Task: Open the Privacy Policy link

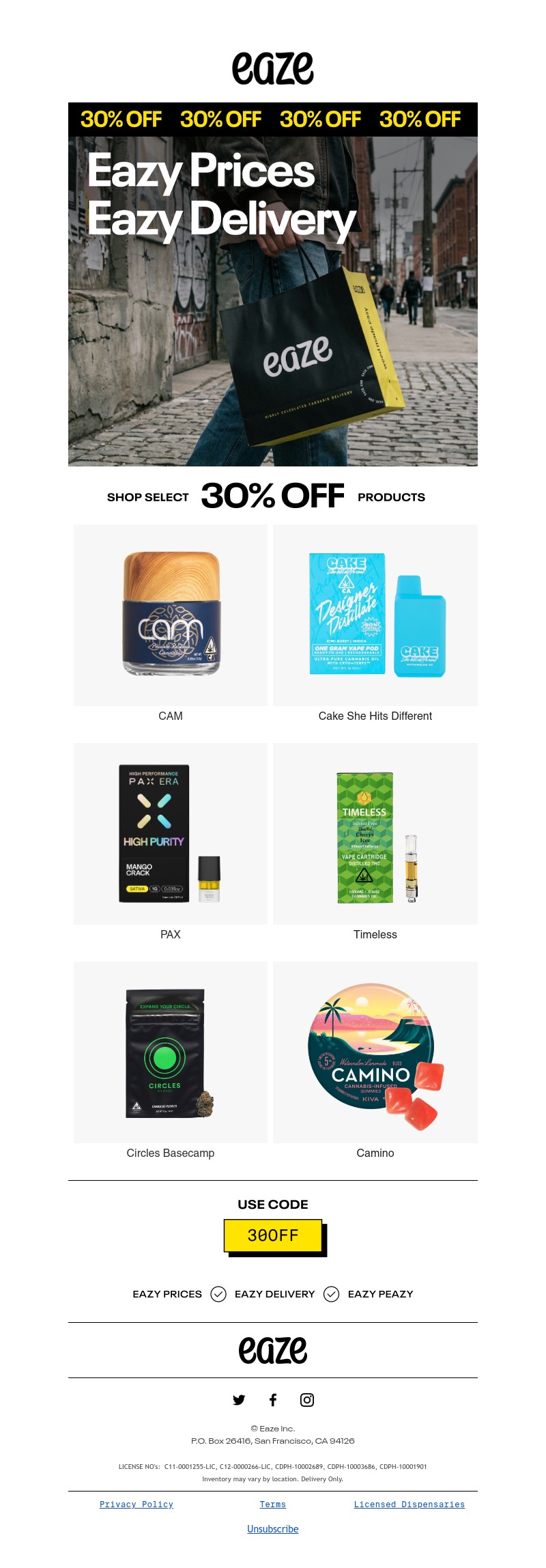Action: (136, 1504)
